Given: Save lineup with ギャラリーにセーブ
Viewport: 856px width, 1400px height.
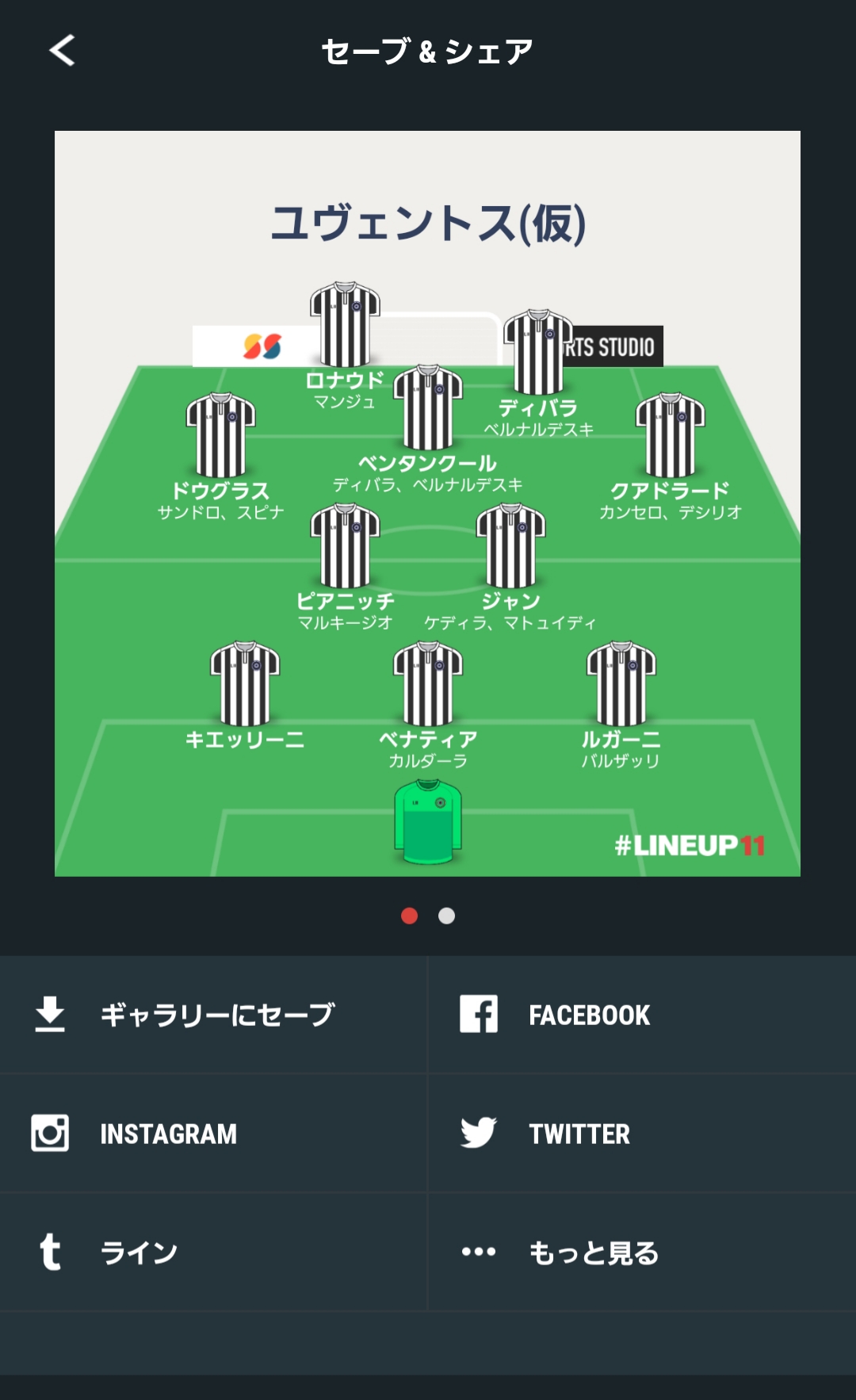Looking at the screenshot, I should click(x=213, y=1015).
